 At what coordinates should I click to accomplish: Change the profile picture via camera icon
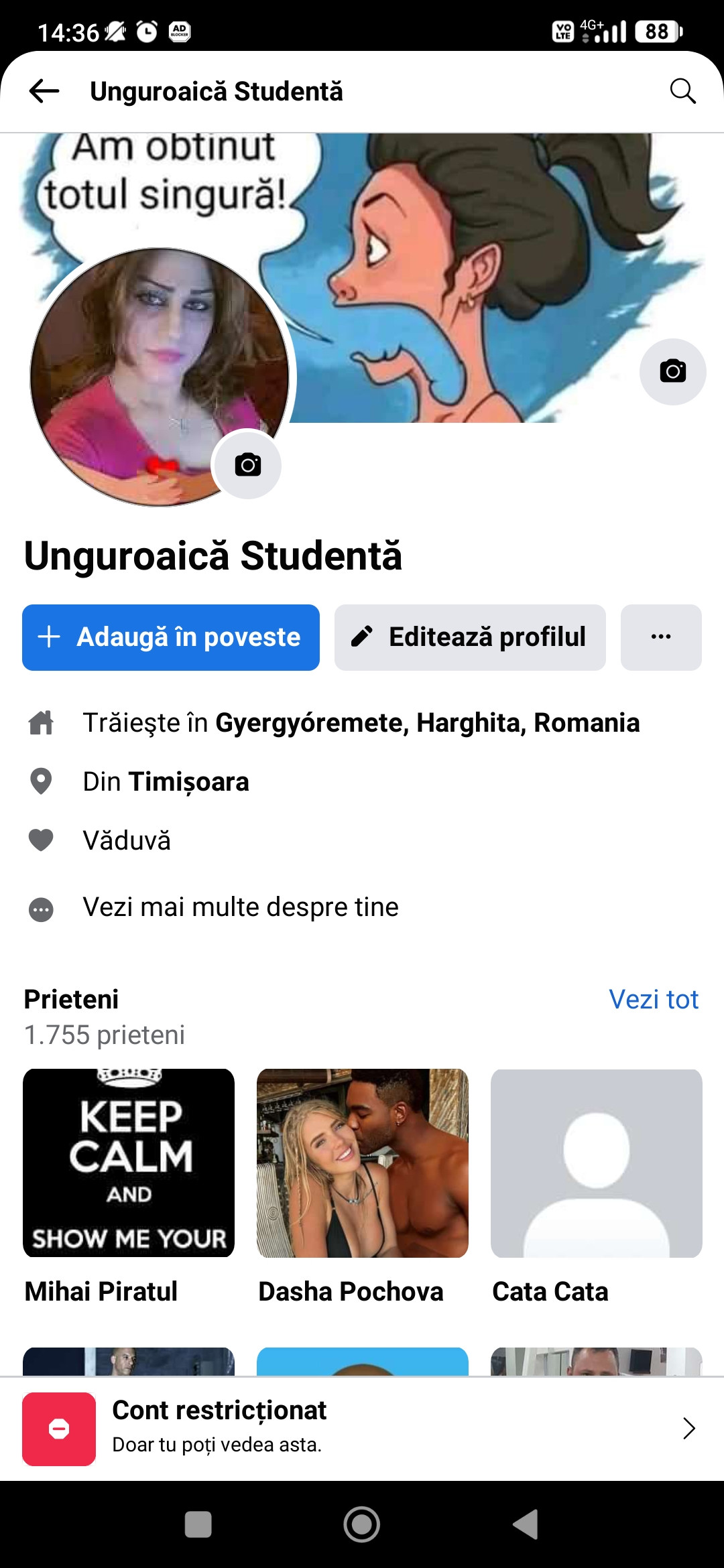[x=247, y=464]
